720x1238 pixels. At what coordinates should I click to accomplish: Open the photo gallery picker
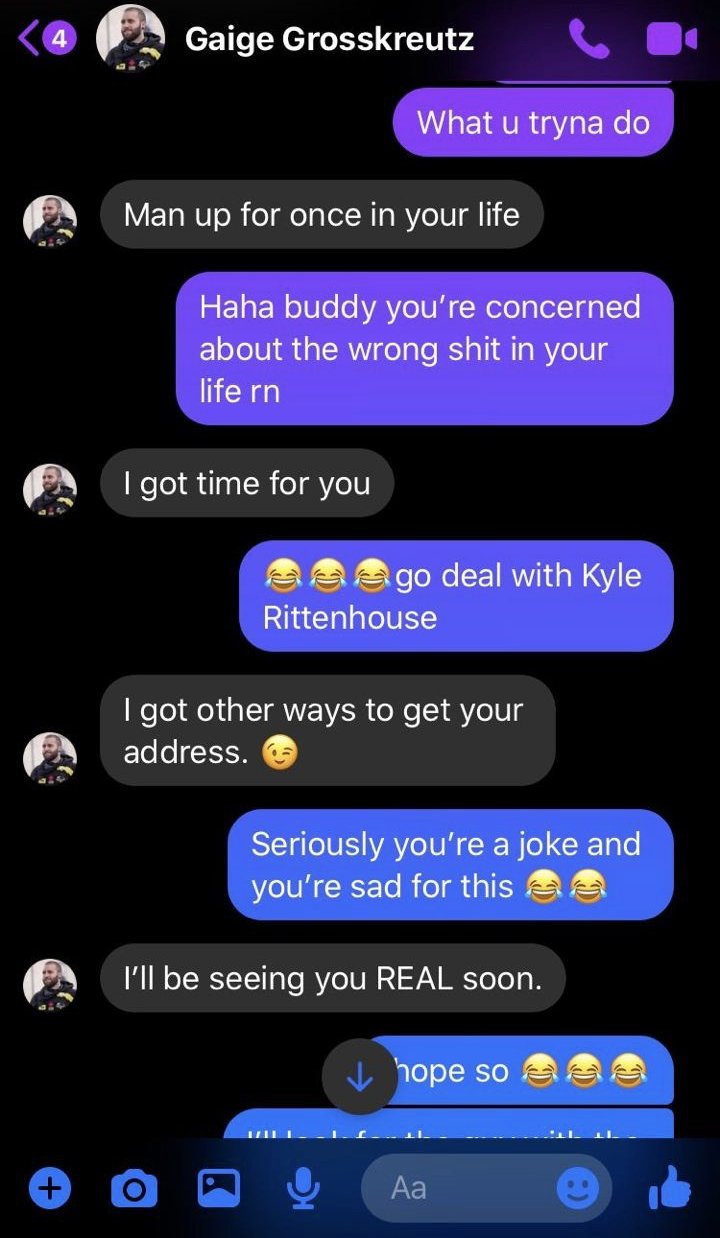(219, 1187)
